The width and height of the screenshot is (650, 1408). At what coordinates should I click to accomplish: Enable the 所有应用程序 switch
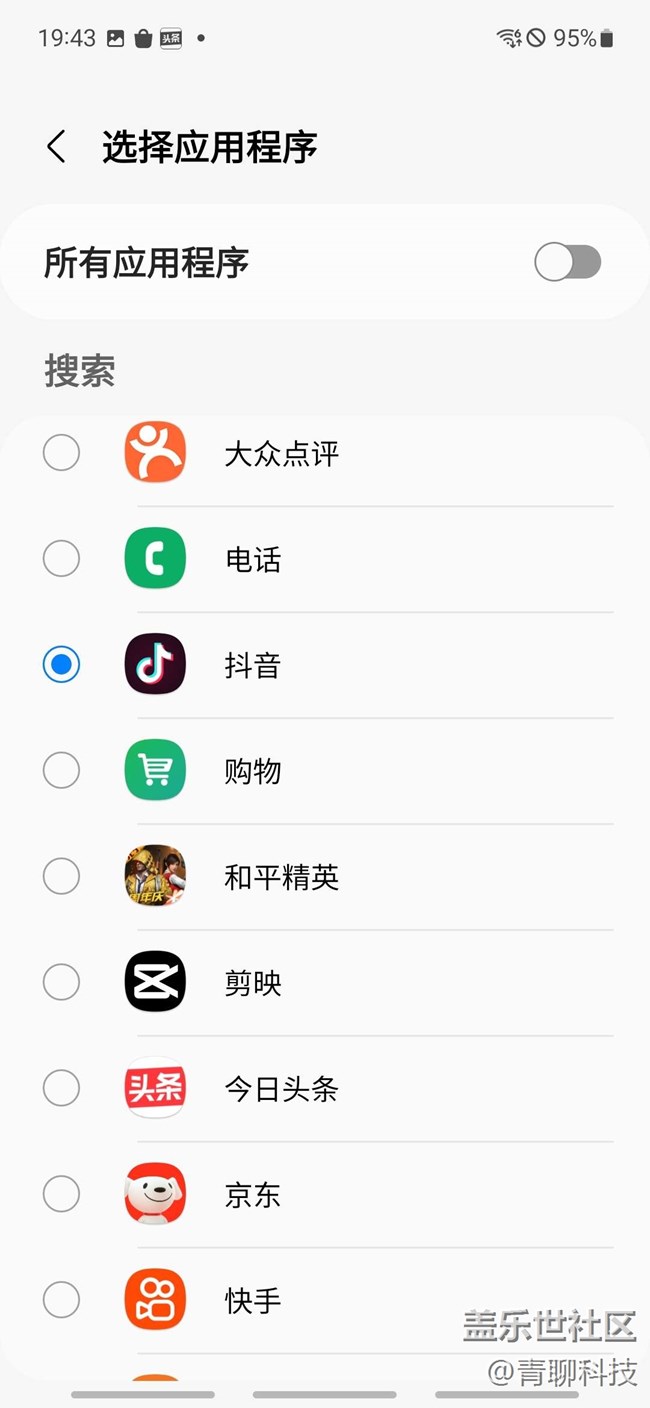pos(567,263)
